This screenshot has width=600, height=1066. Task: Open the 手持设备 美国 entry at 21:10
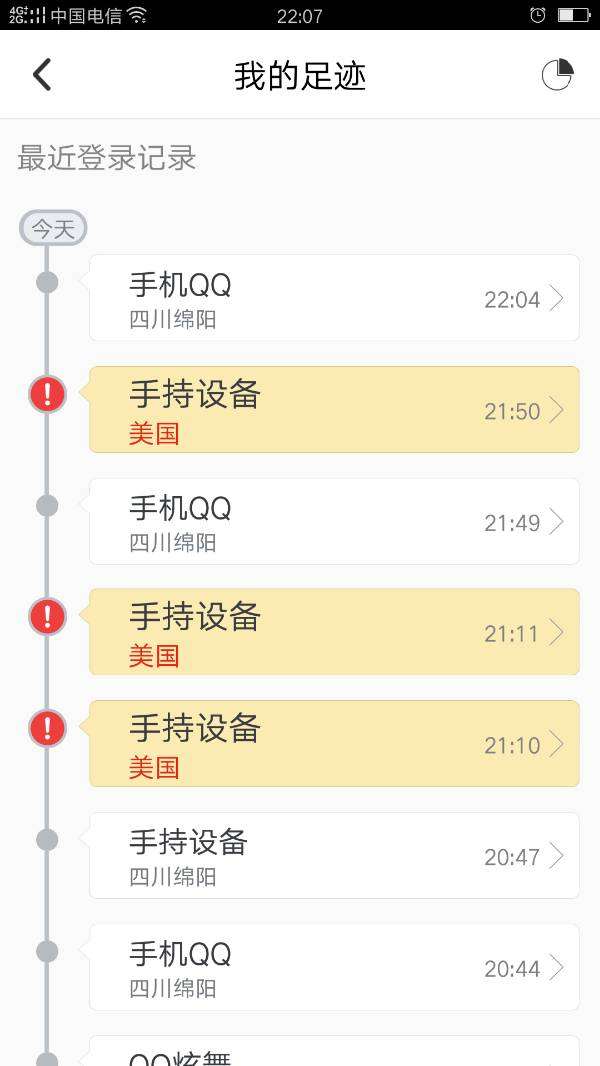tap(334, 744)
